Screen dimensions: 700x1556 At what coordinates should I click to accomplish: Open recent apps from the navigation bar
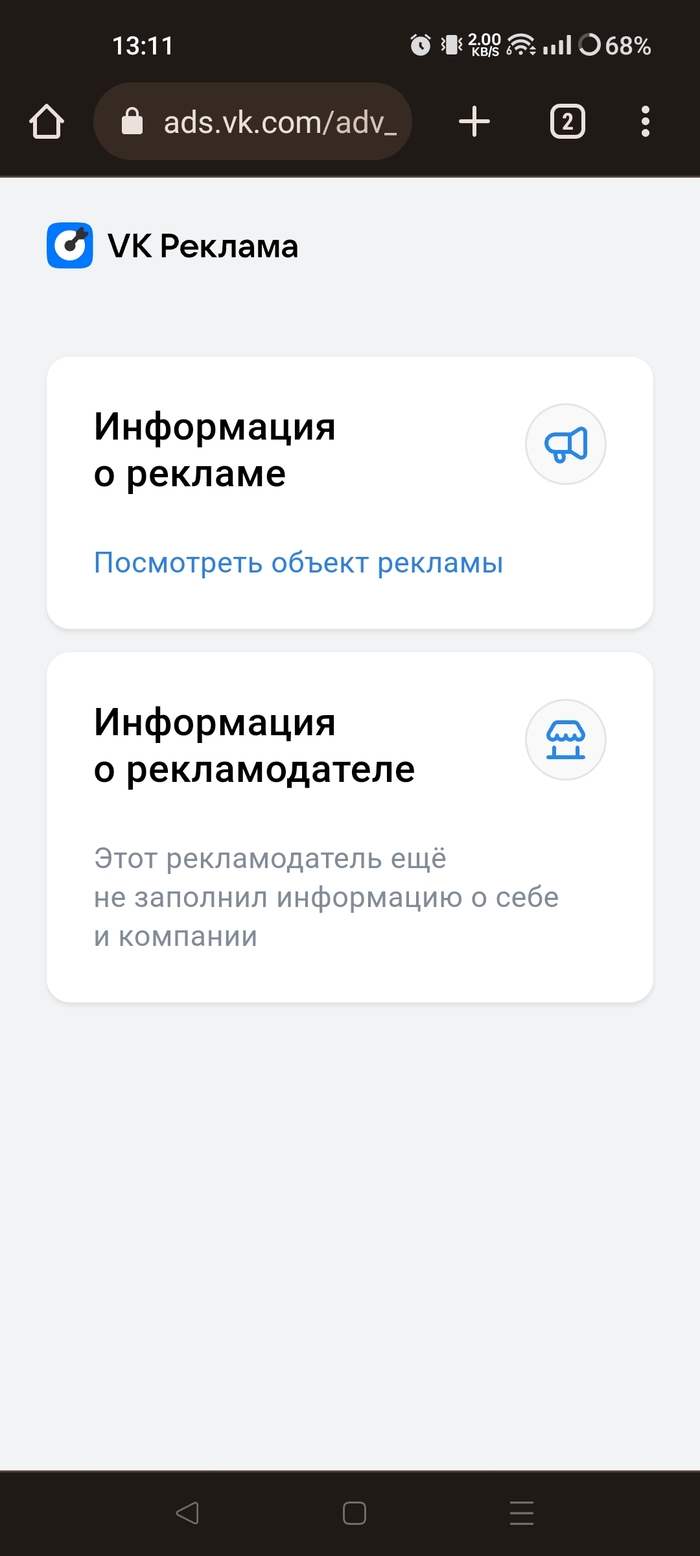coord(521,1513)
